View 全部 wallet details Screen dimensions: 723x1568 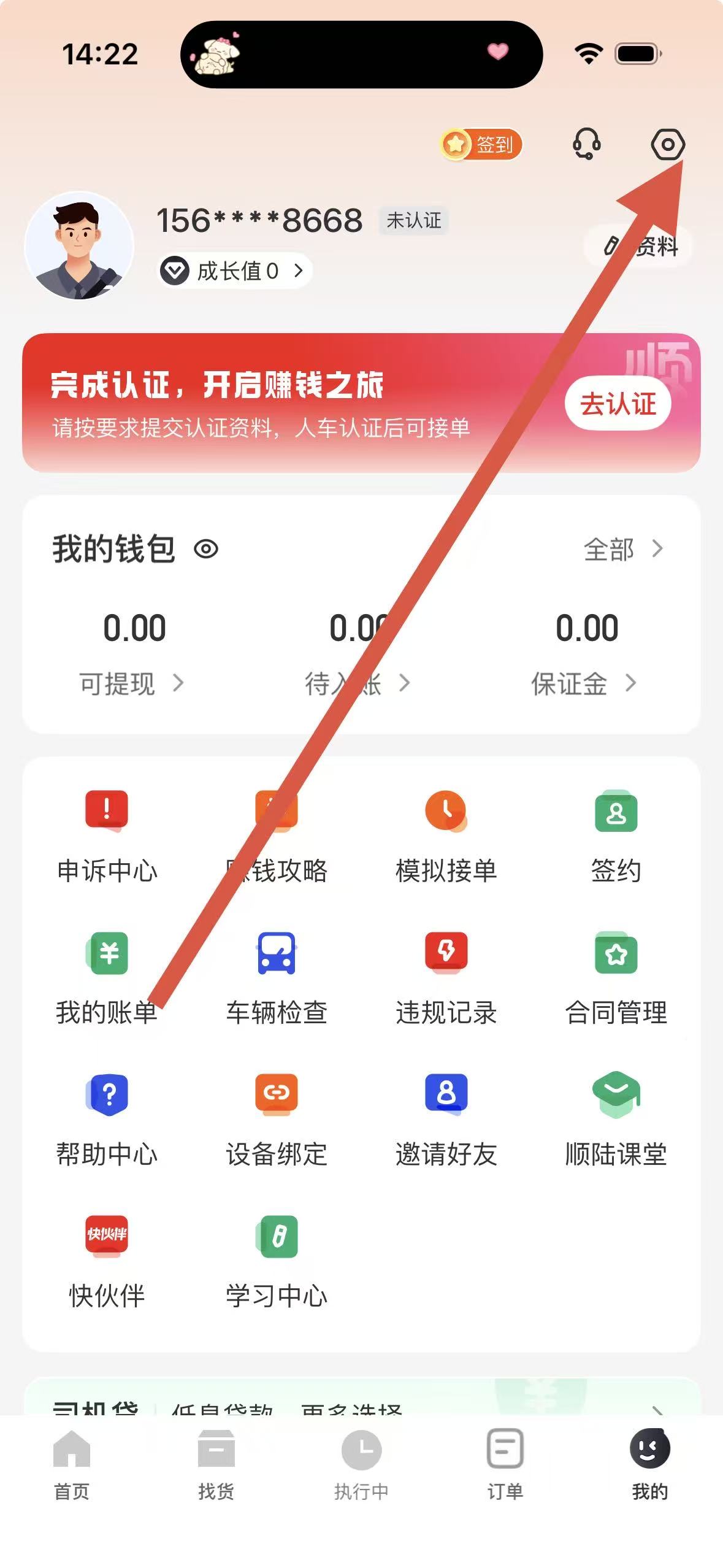(622, 549)
